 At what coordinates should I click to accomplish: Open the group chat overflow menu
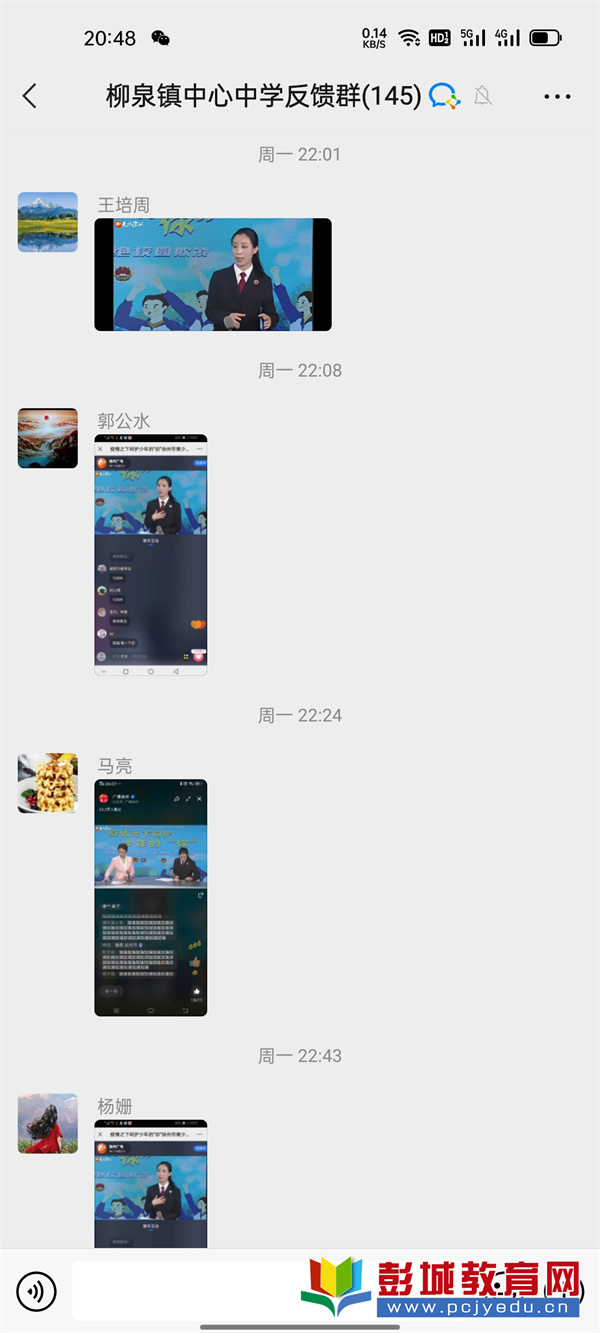[557, 97]
